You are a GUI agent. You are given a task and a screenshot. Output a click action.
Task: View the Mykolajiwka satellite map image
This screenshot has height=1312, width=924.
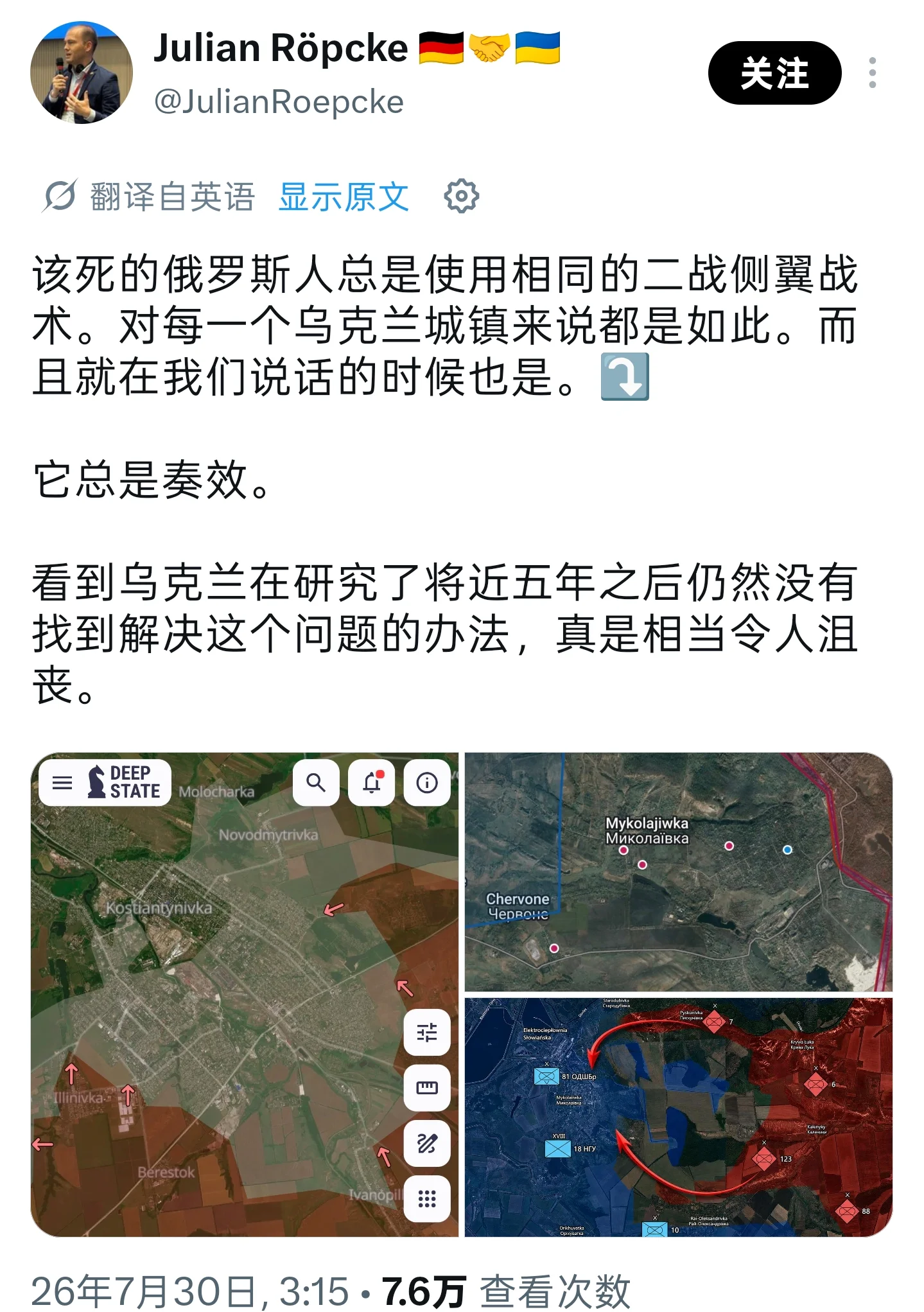(679, 872)
